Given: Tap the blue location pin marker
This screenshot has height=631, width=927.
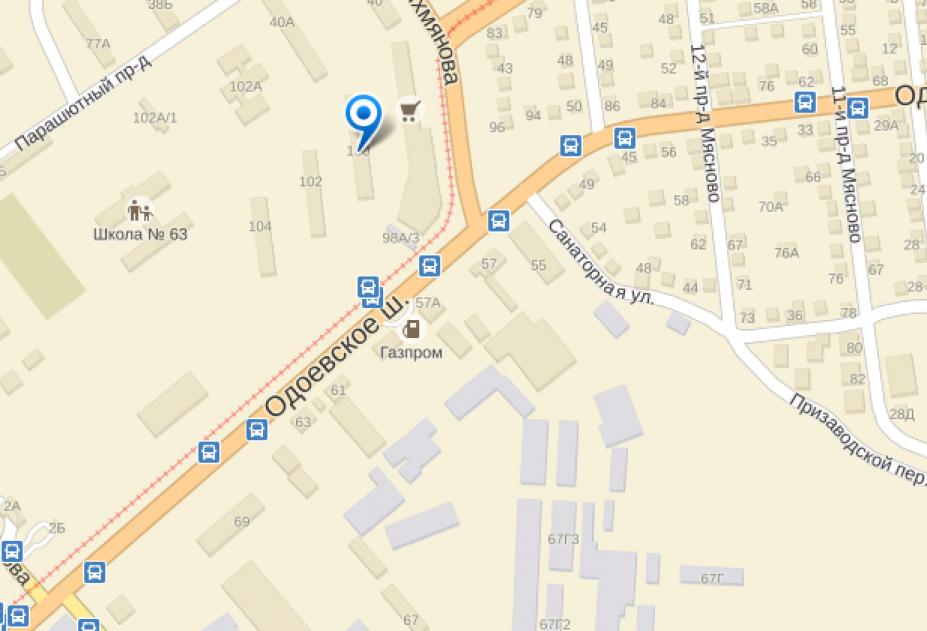Looking at the screenshot, I should pos(362,113).
